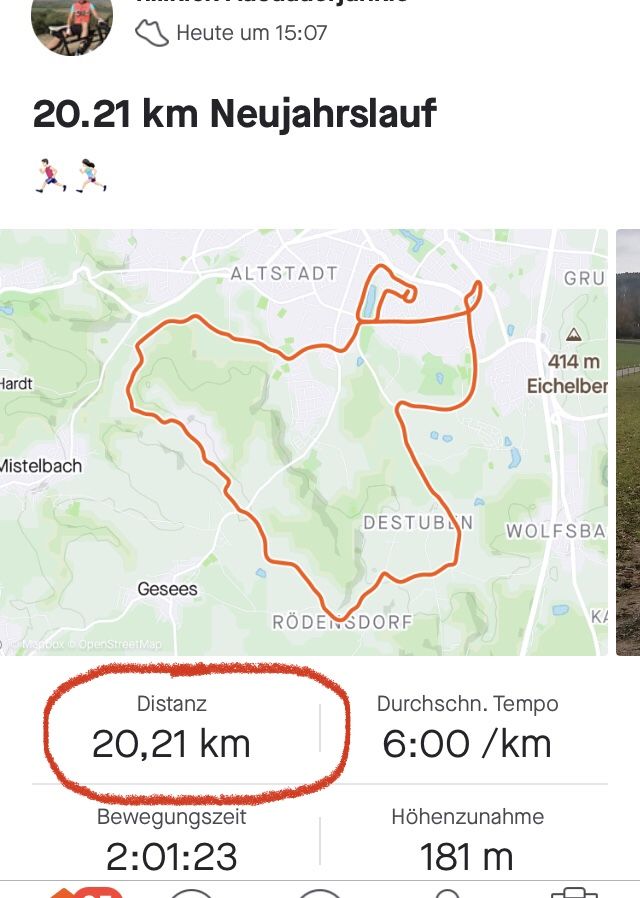View the activity photo beside the map

click(x=628, y=442)
